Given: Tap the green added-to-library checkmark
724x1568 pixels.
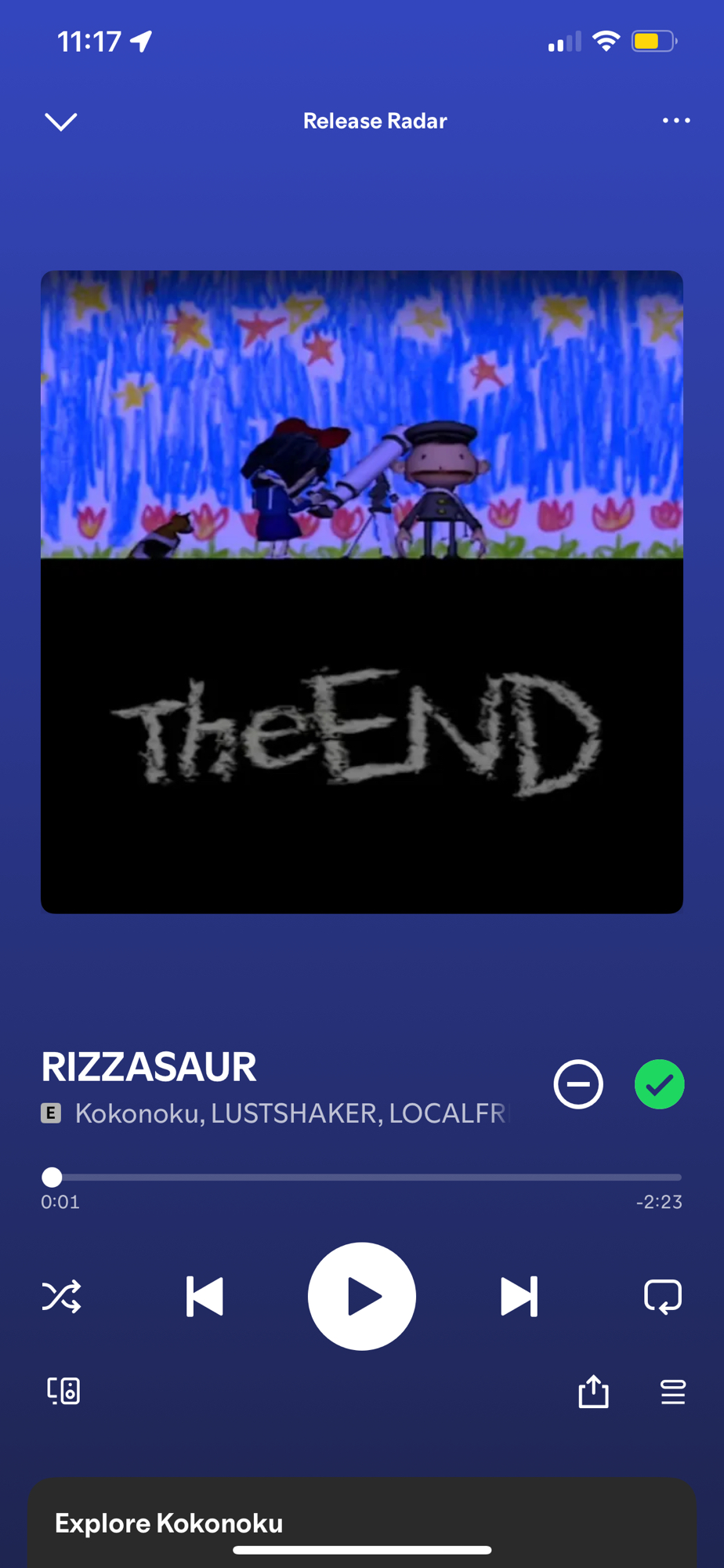Looking at the screenshot, I should pyautogui.click(x=659, y=1084).
